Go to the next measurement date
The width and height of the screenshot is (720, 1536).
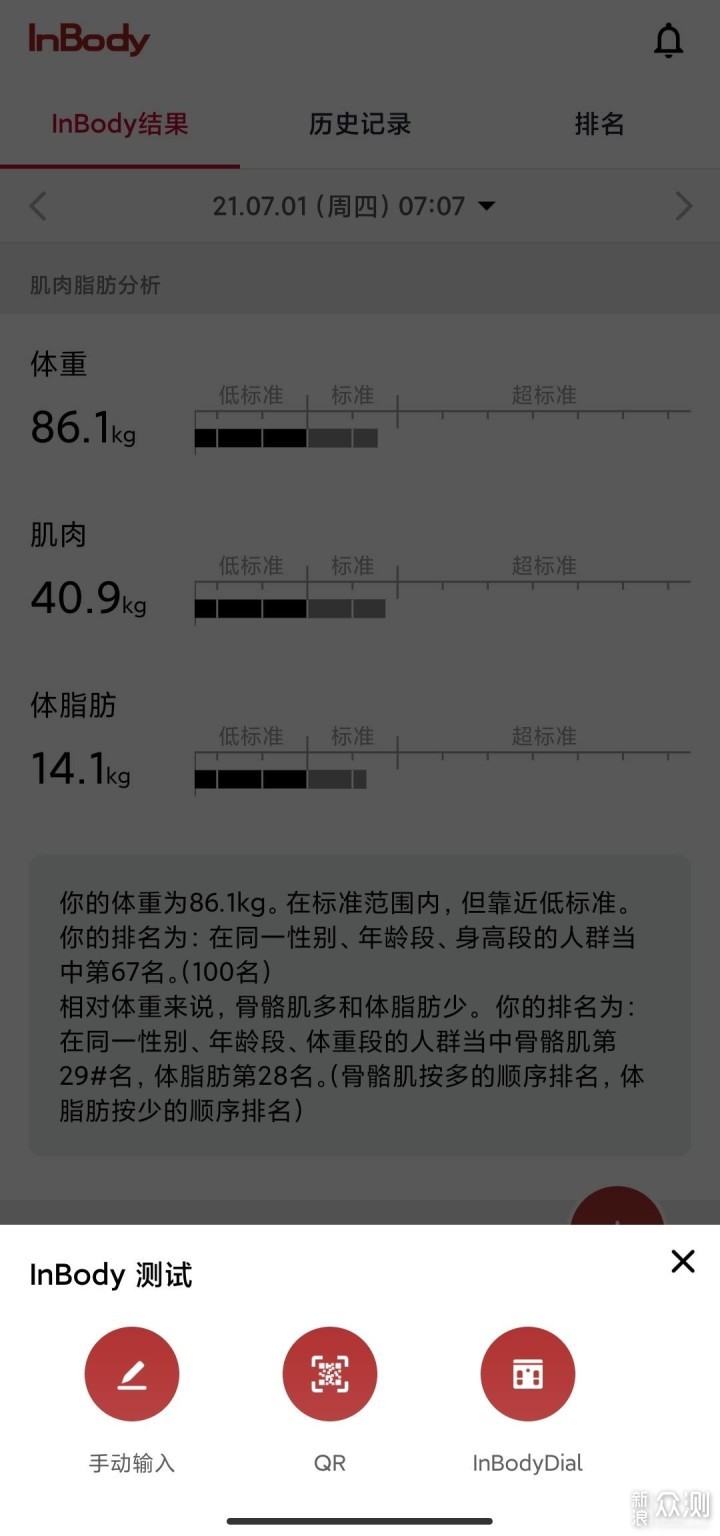coord(683,206)
